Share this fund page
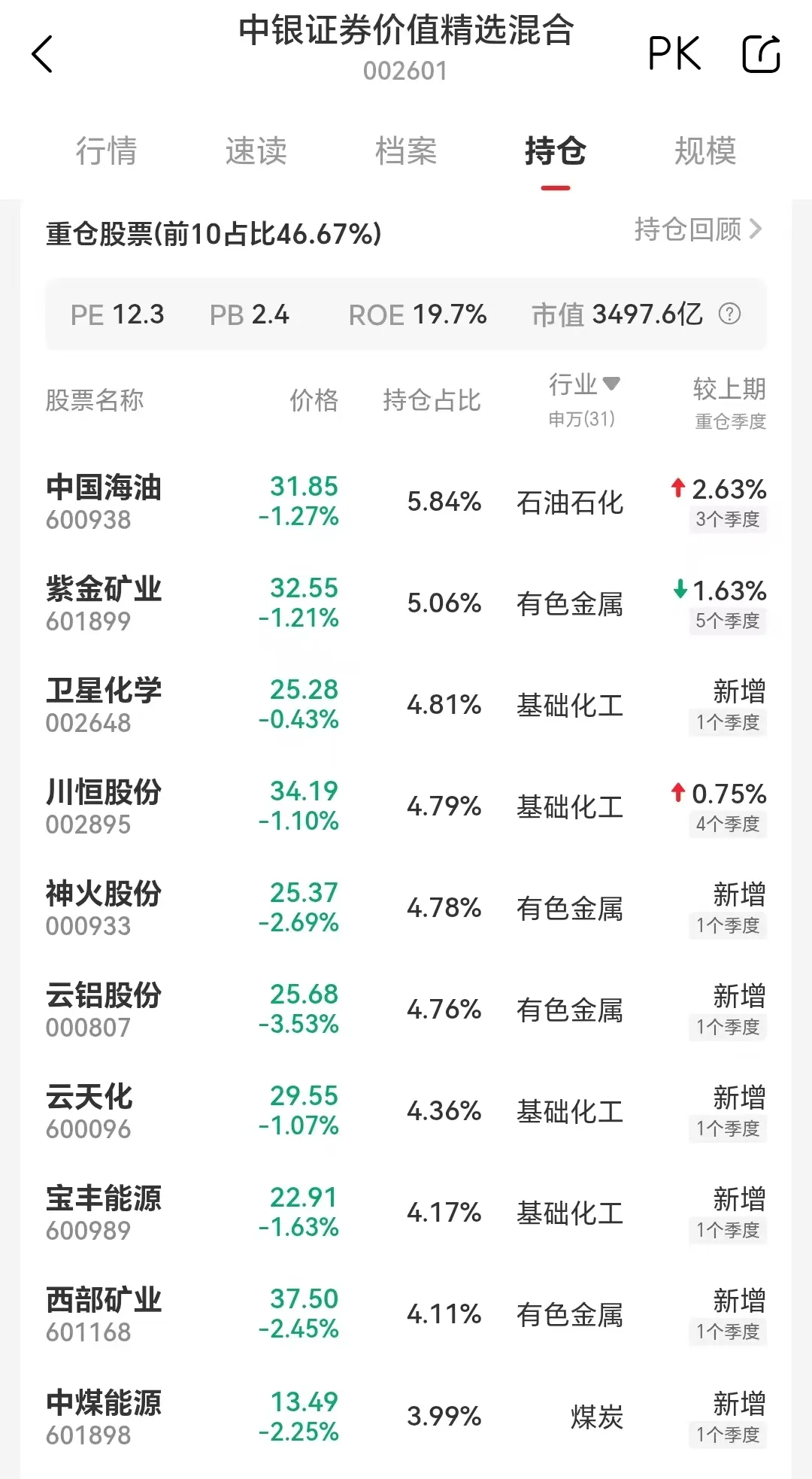The width and height of the screenshot is (812, 1479). point(761,54)
